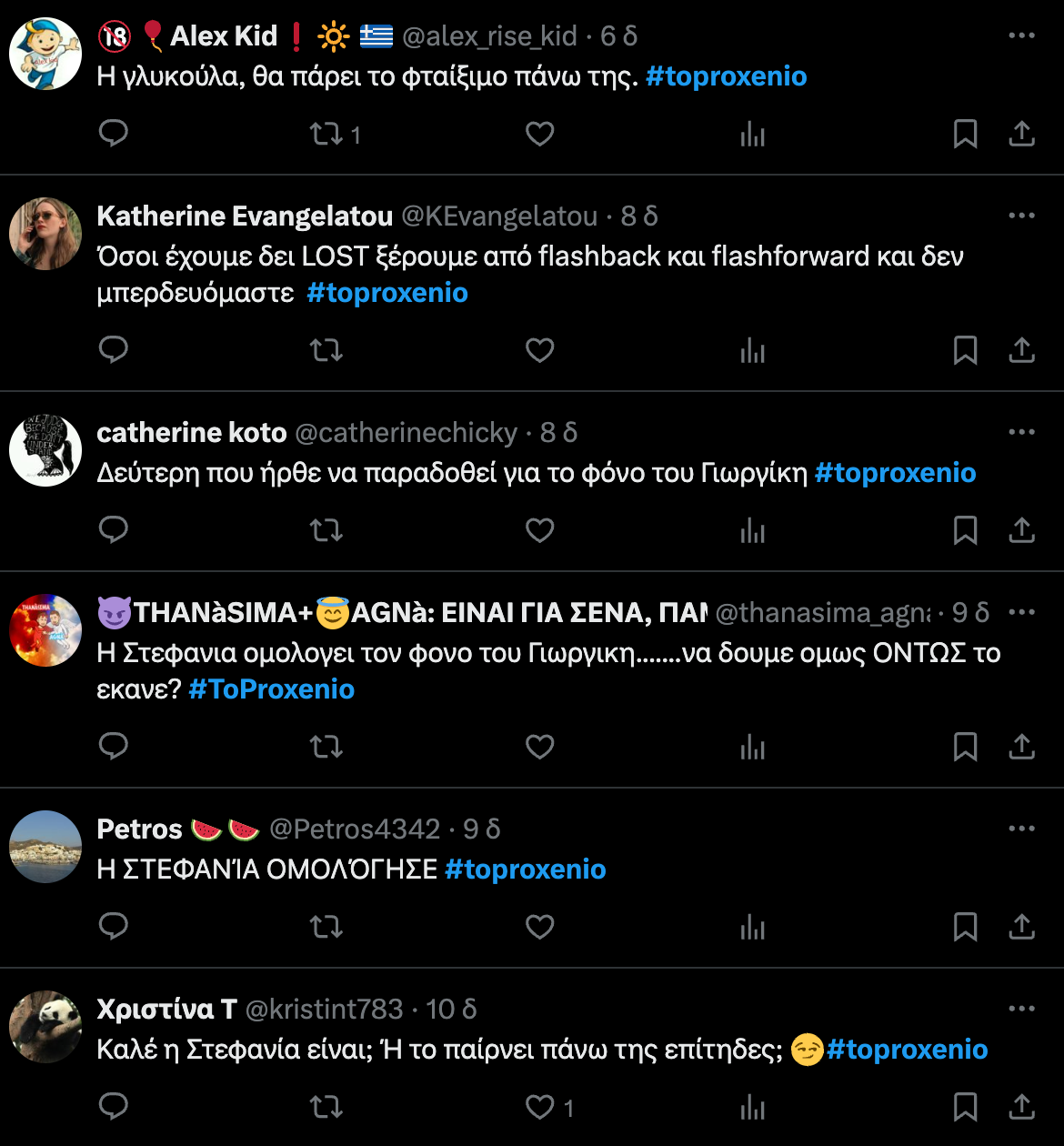Reply to Χριστίνα Τ's tweet

click(113, 1107)
